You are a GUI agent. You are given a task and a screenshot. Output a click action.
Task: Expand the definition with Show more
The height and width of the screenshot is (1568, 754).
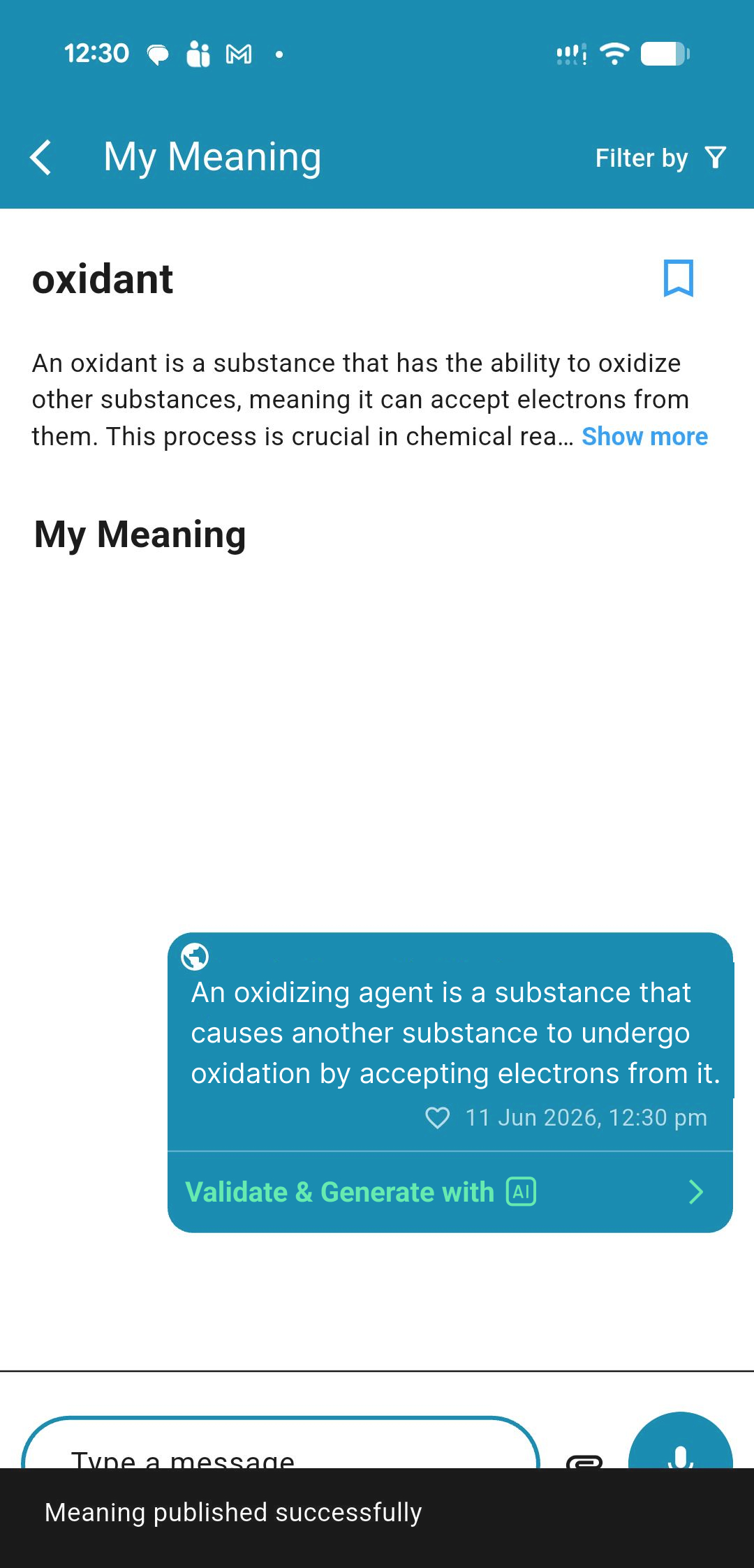click(x=644, y=436)
